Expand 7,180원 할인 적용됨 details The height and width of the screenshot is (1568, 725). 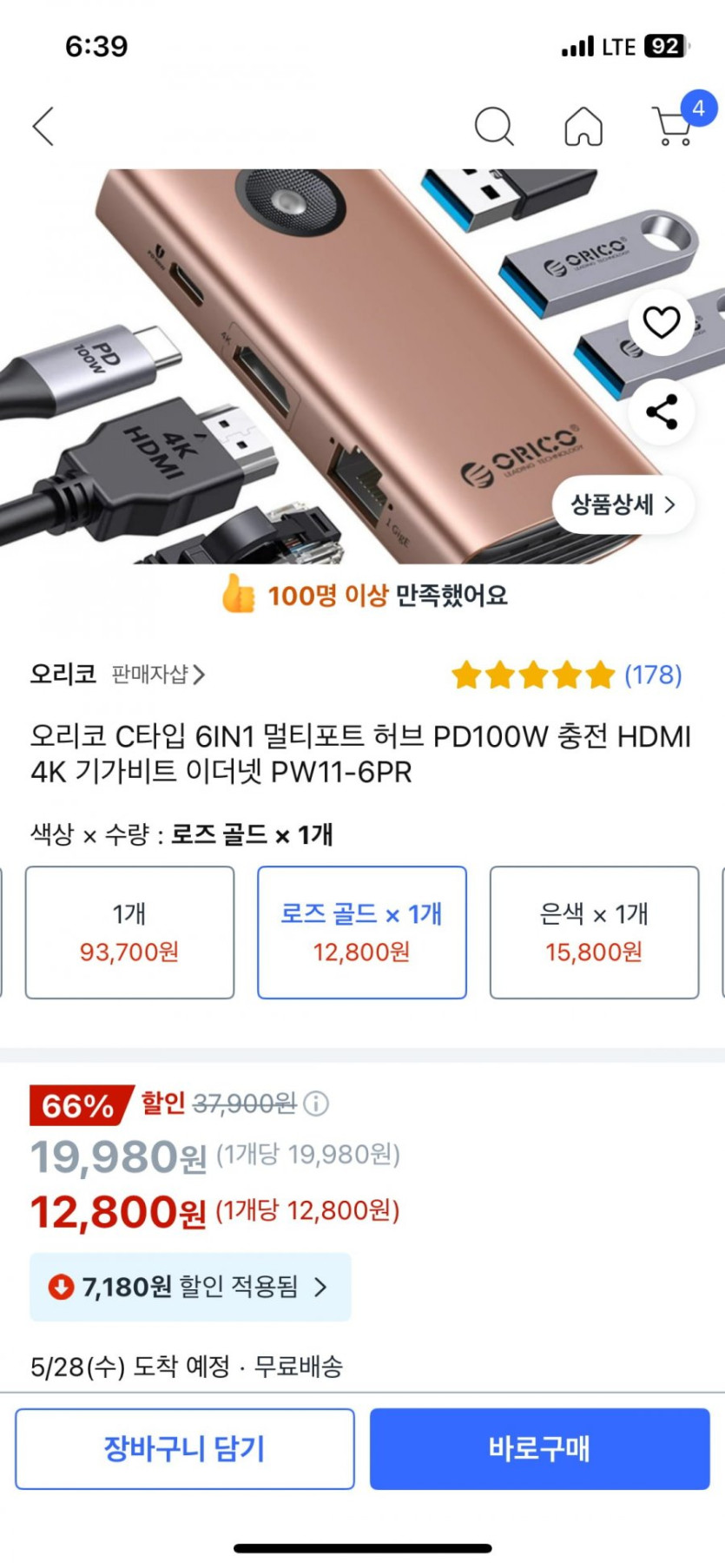tap(190, 1287)
